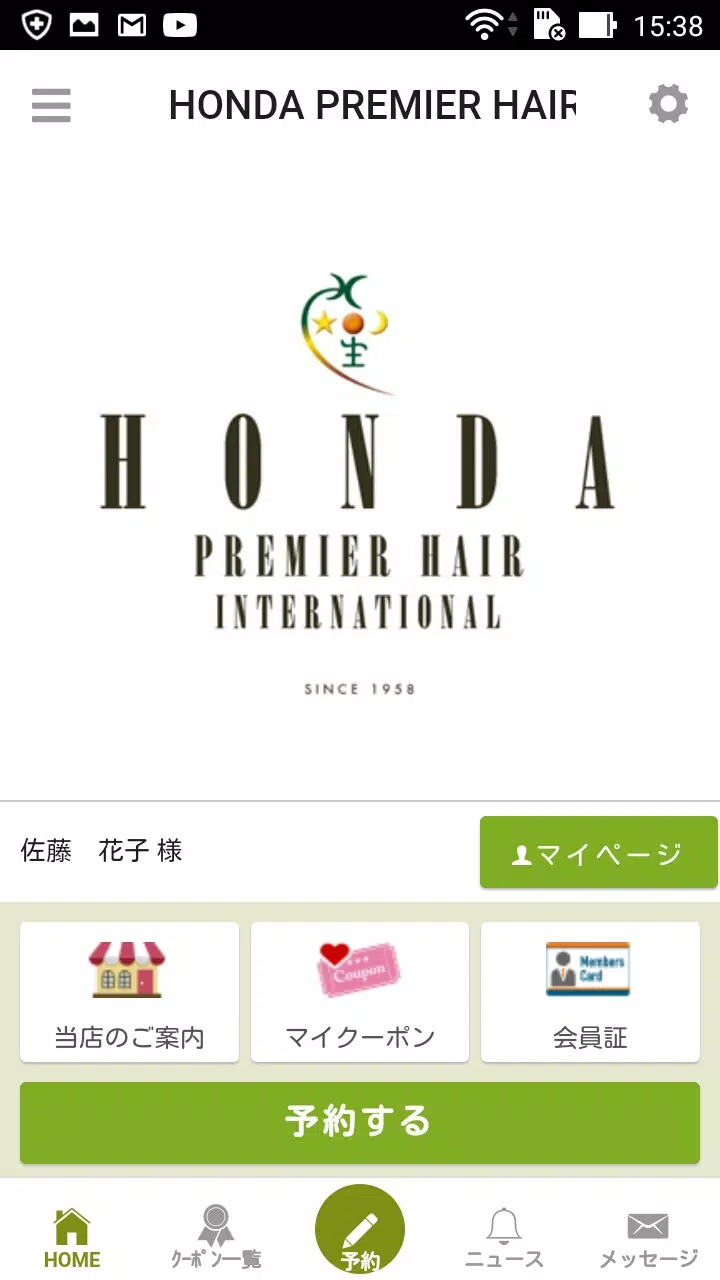Open マイページ (My Page)
This screenshot has height=1280, width=720.
pyautogui.click(x=598, y=853)
